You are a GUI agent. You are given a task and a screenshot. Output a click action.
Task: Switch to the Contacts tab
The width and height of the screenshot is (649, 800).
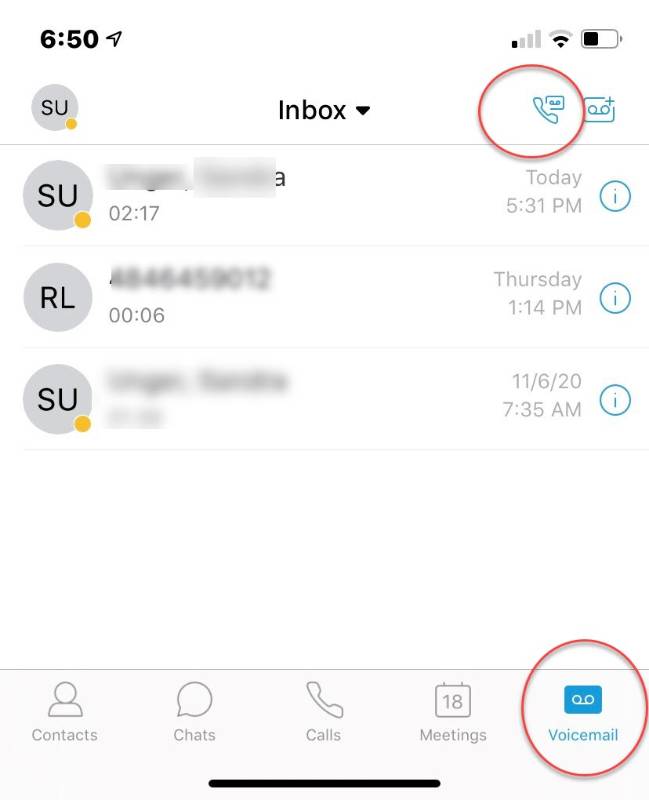coord(65,713)
